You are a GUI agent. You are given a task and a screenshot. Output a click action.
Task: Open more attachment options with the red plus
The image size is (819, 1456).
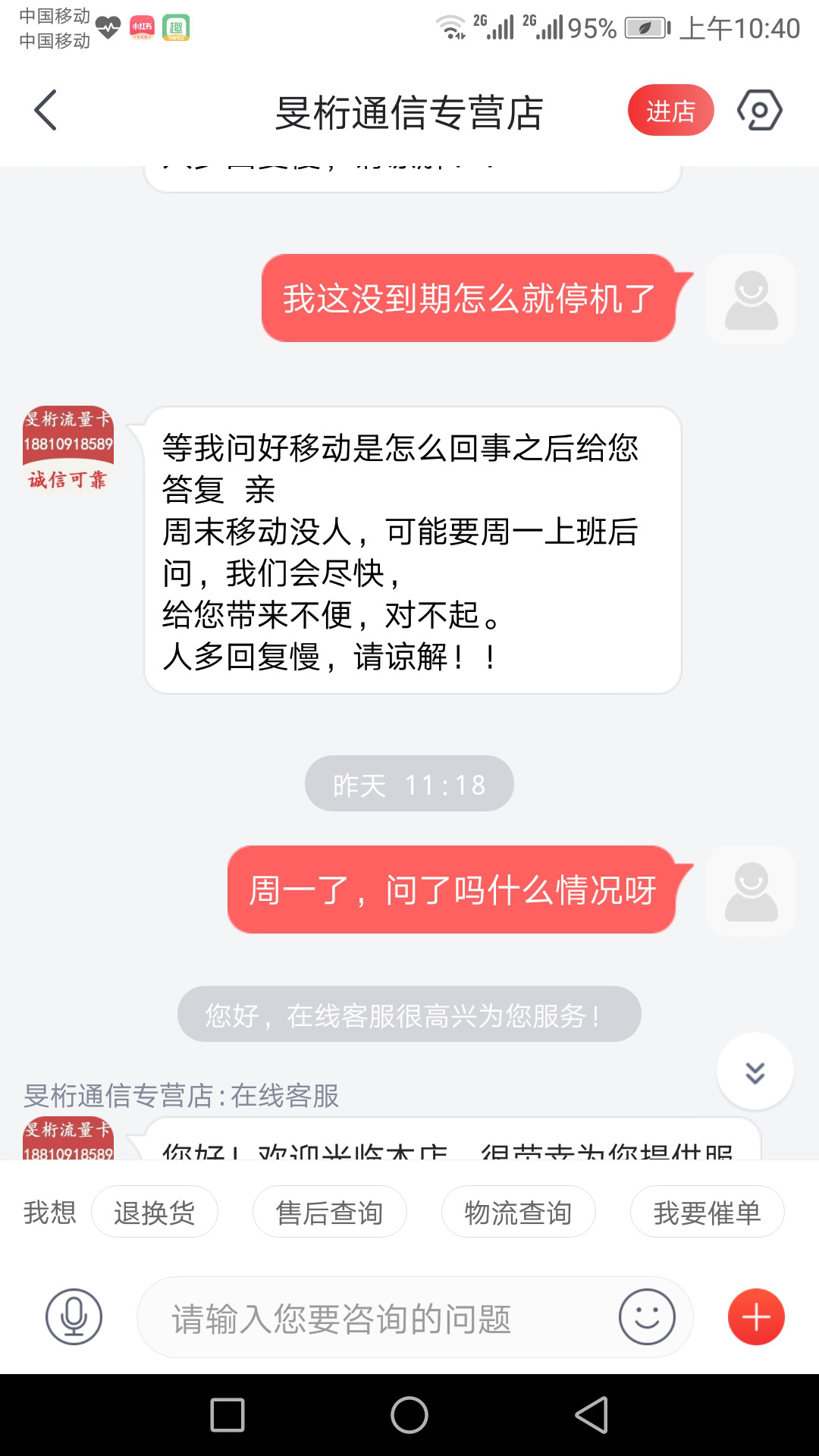click(756, 1317)
